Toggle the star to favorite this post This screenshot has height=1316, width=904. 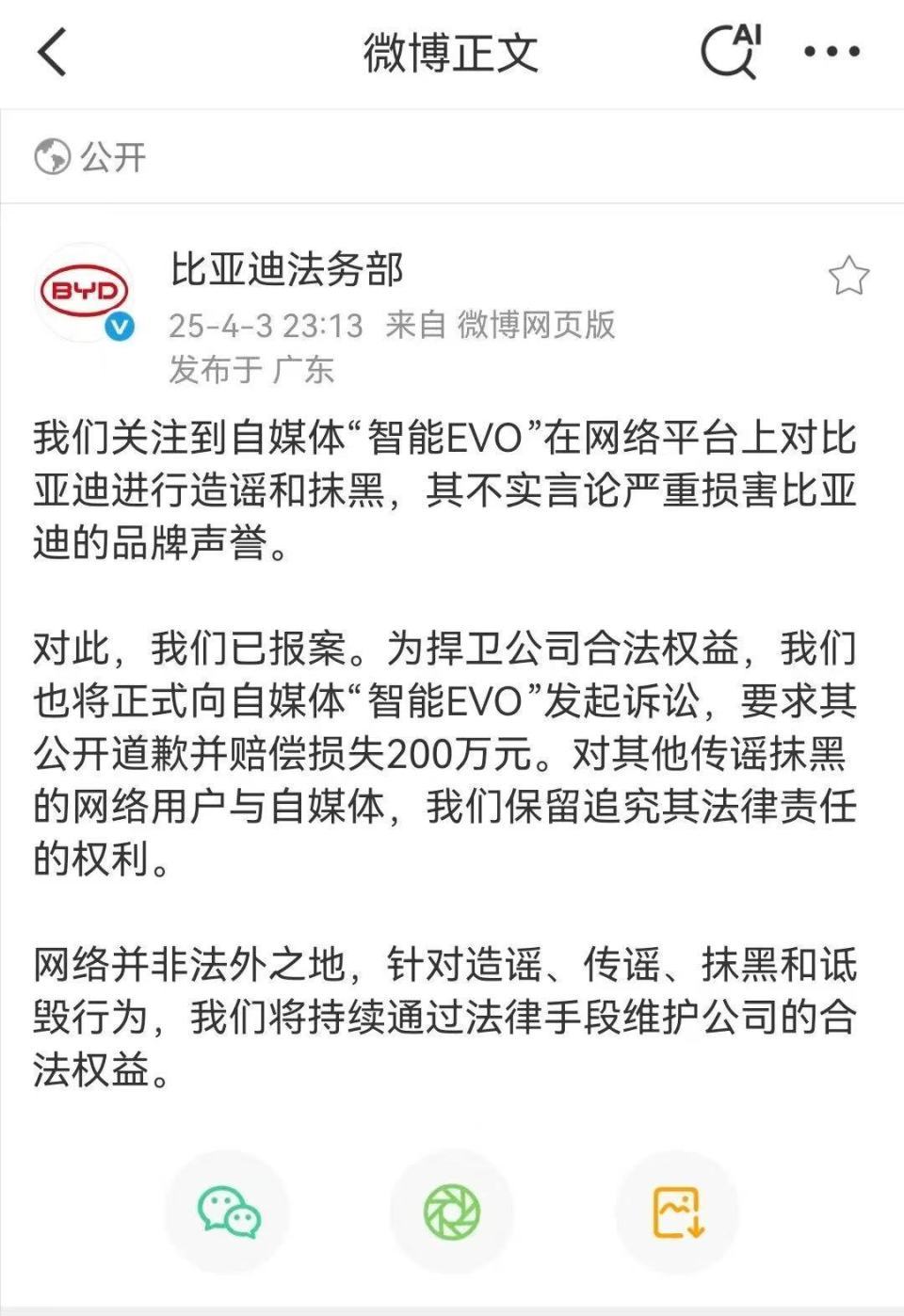tap(850, 275)
